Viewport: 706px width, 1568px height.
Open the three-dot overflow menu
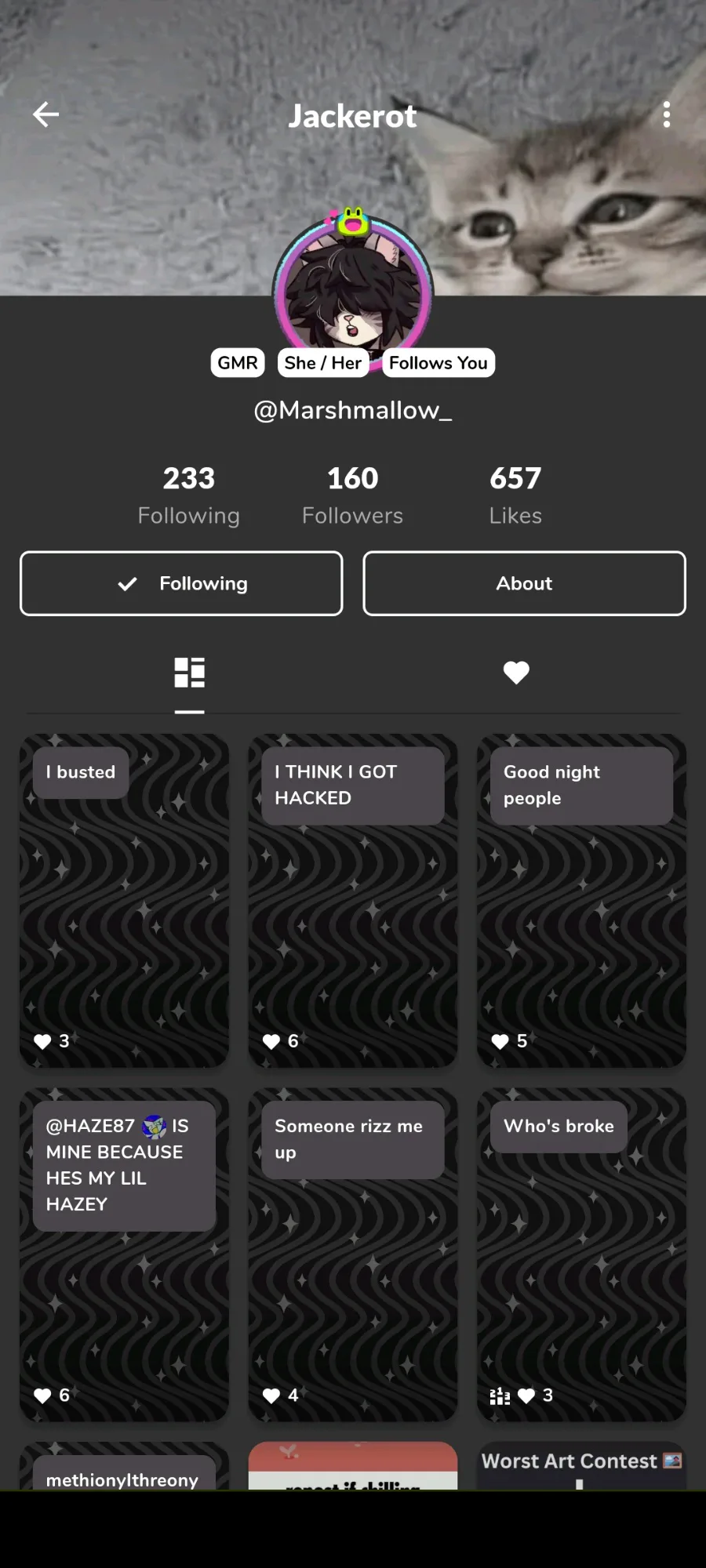pos(666,114)
